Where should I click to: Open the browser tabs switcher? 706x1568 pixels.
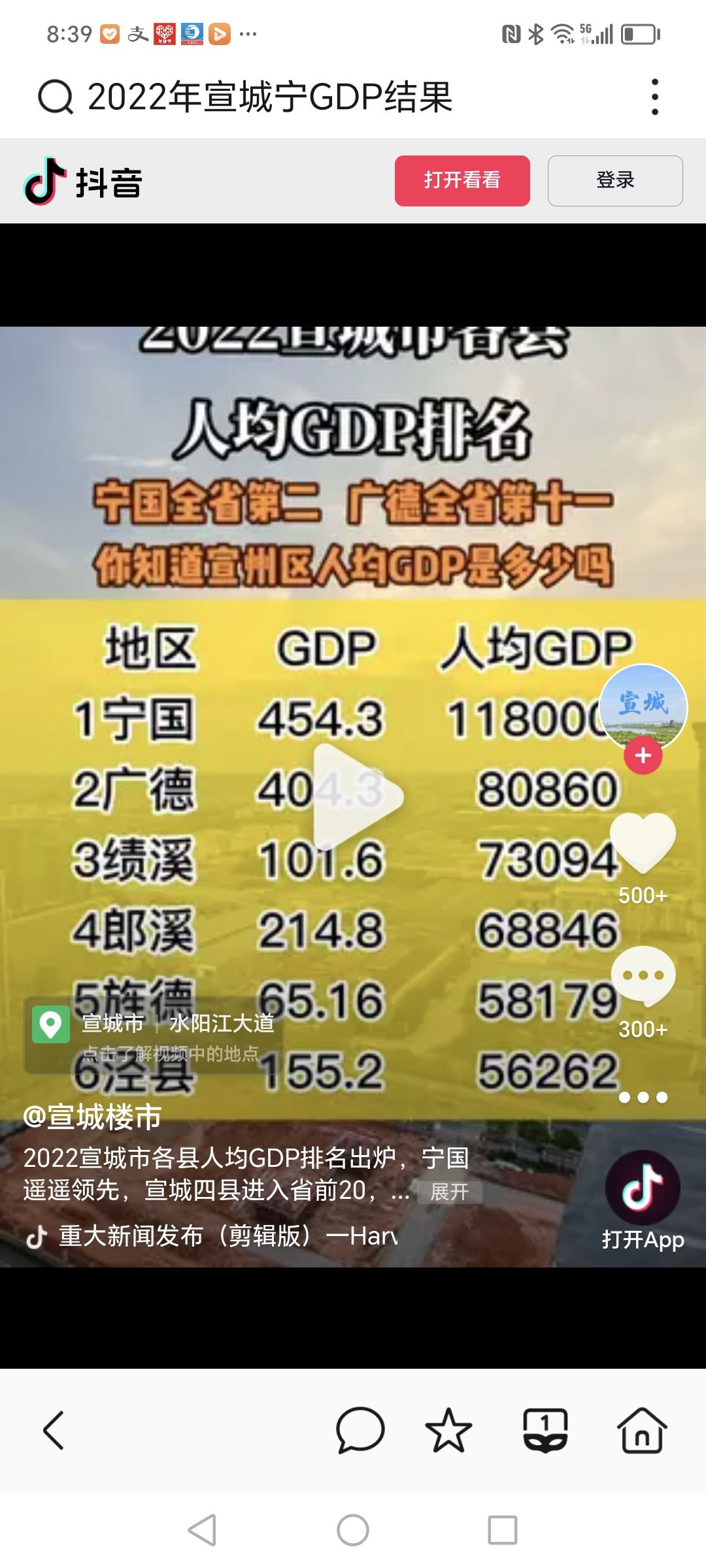pyautogui.click(x=545, y=1430)
